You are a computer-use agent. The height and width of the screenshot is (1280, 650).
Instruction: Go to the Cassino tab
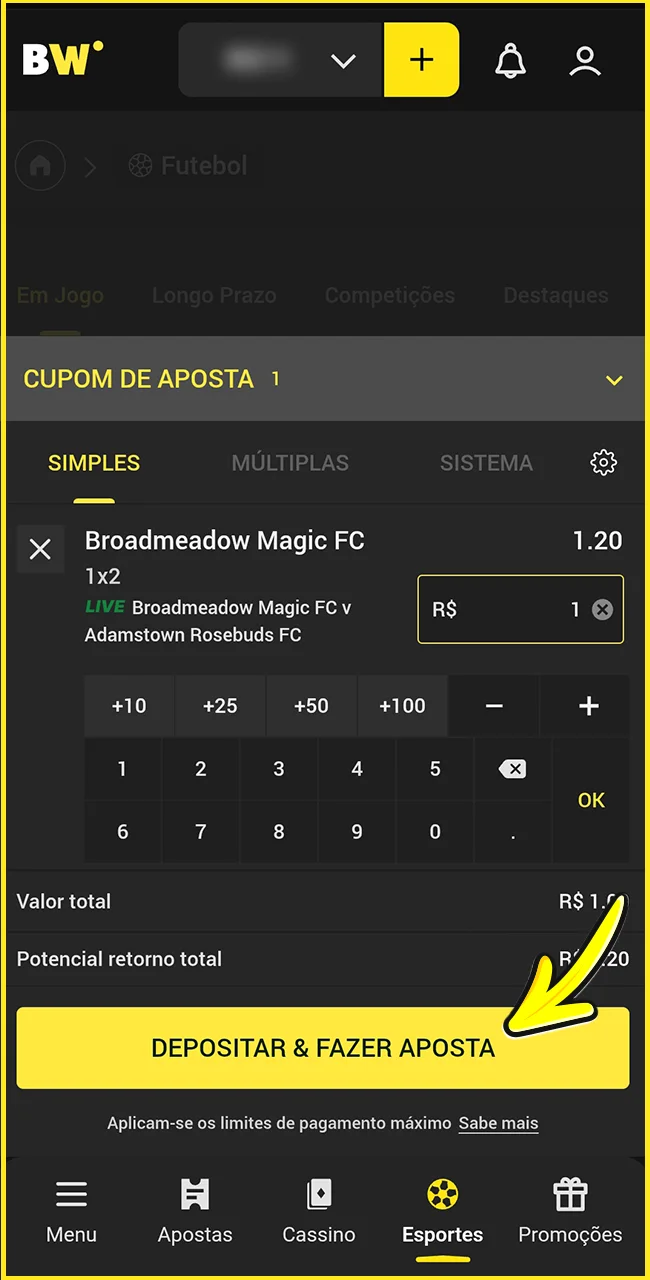tap(318, 1212)
